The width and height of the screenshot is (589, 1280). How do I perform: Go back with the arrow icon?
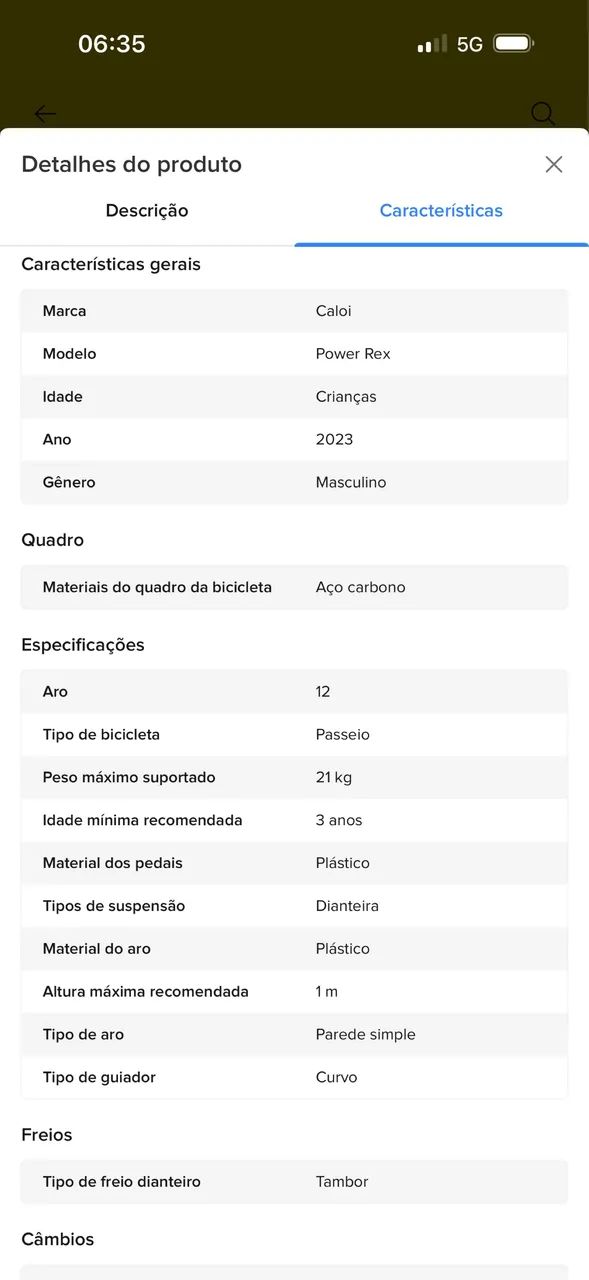tap(45, 114)
